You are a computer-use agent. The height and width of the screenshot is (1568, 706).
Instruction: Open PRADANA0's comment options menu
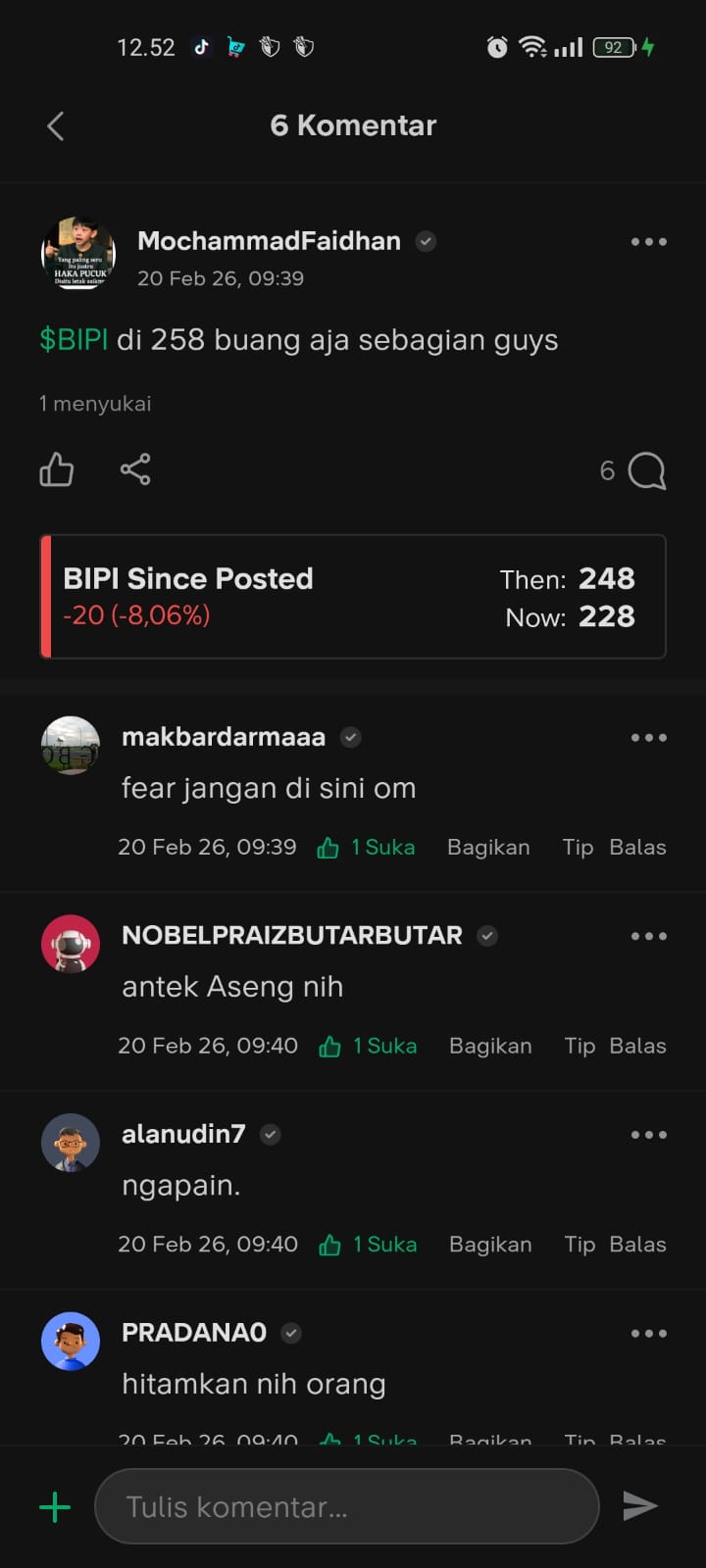[x=649, y=1333]
